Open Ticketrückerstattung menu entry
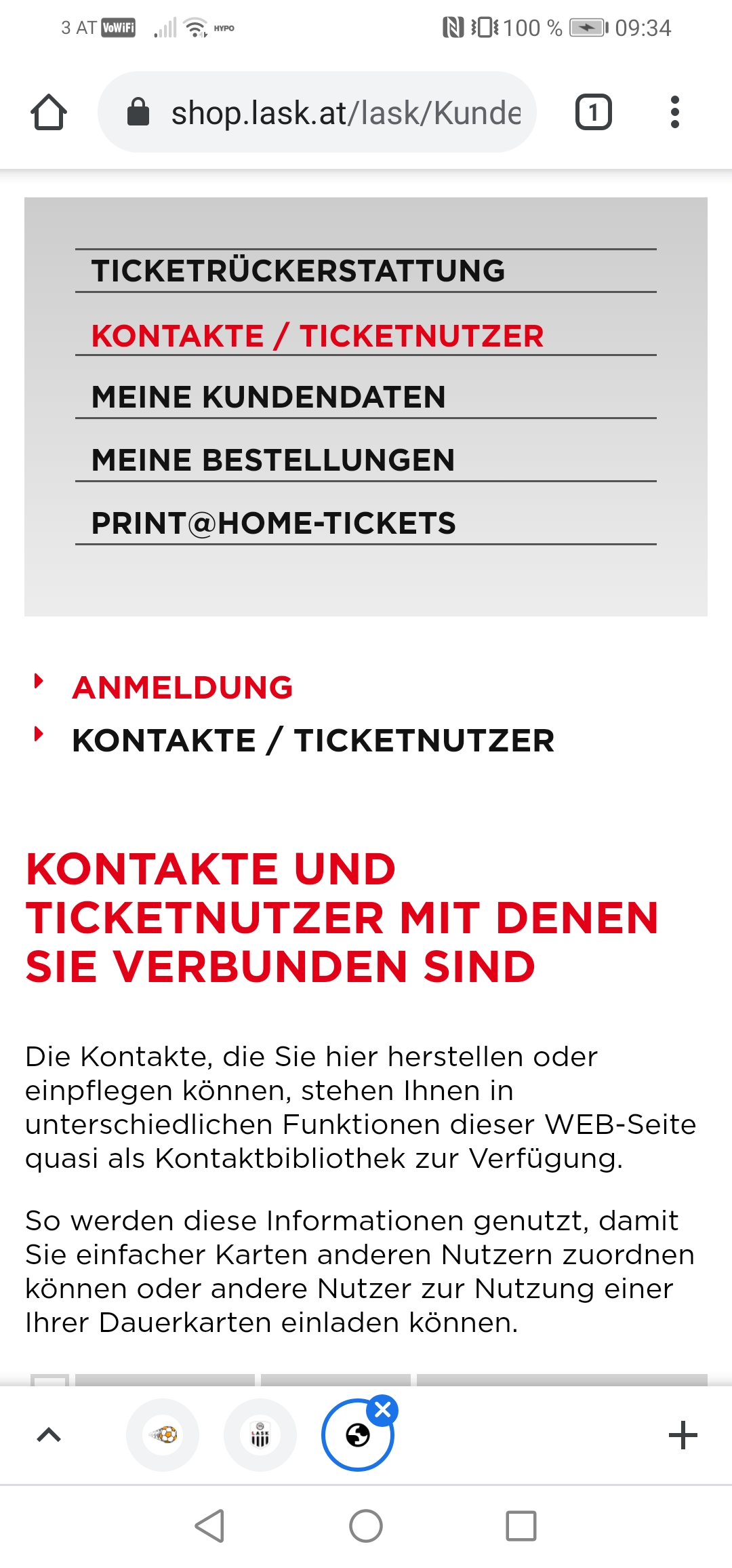 366,271
